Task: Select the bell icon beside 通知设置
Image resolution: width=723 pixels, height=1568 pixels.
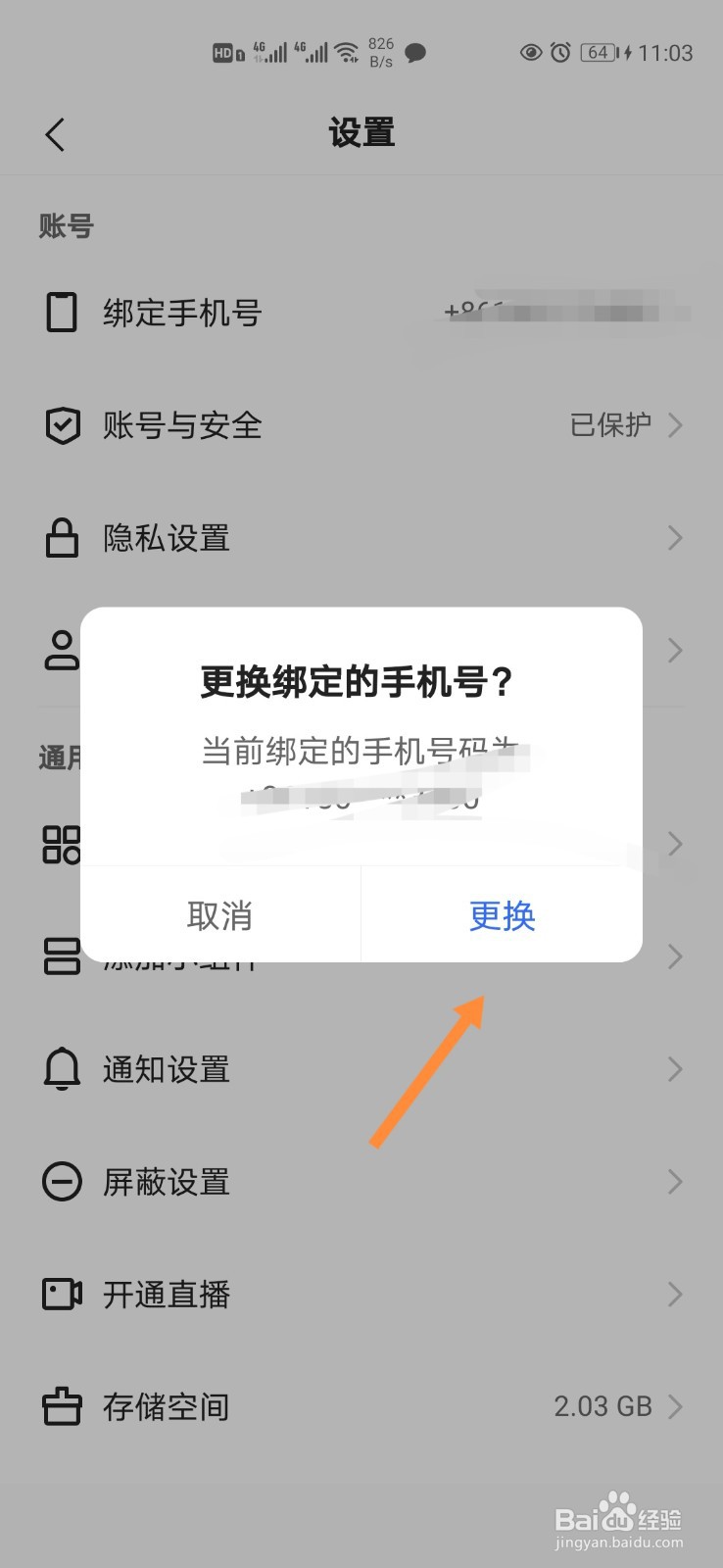Action: pyautogui.click(x=62, y=1069)
